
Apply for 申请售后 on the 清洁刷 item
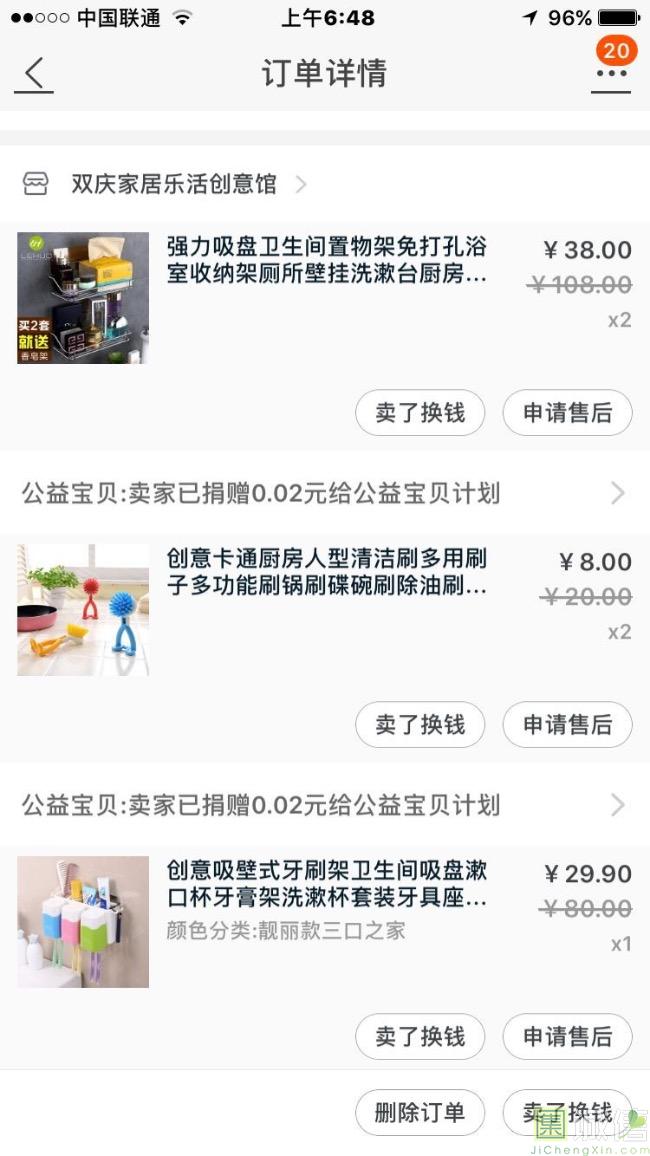(x=567, y=724)
